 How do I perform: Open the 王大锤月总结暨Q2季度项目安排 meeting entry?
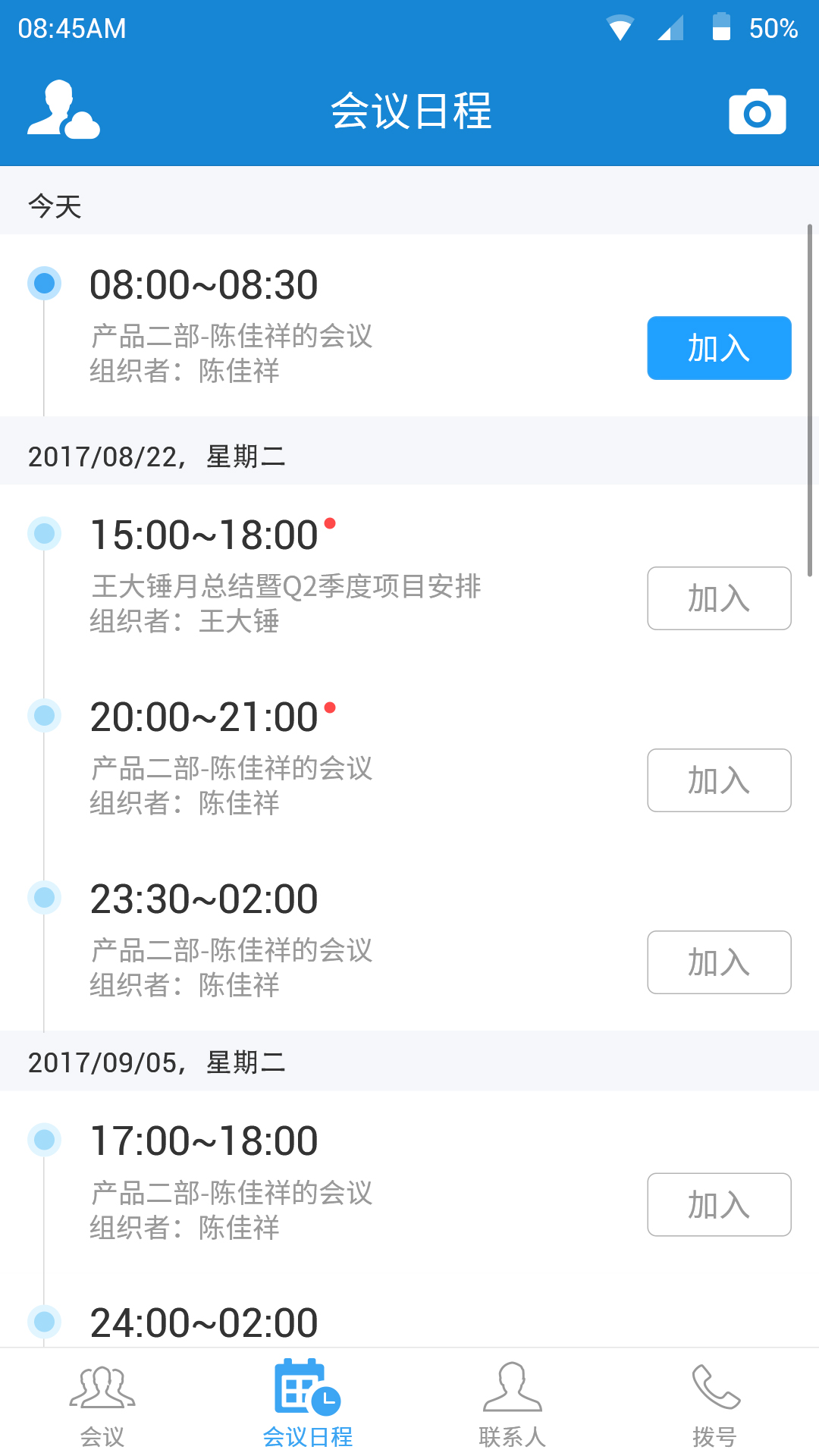pyautogui.click(x=287, y=586)
